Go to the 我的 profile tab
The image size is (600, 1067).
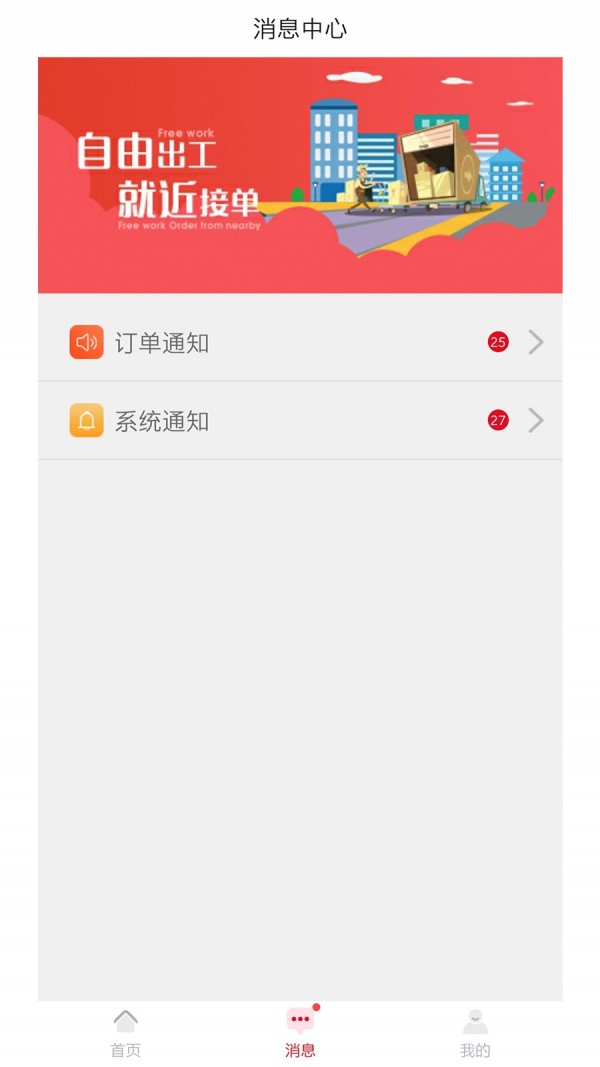(x=475, y=1033)
